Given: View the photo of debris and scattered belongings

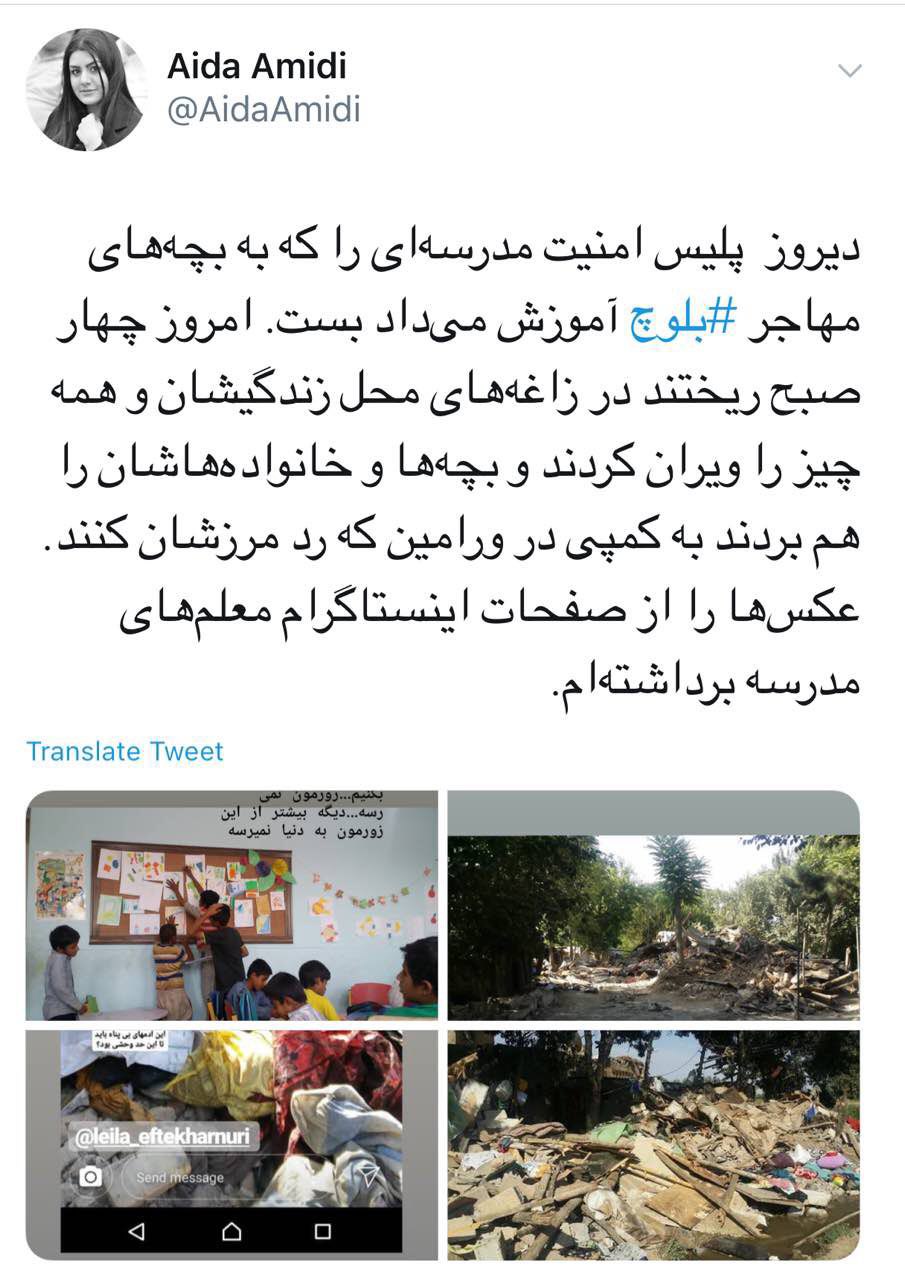Looking at the screenshot, I should 653,1143.
